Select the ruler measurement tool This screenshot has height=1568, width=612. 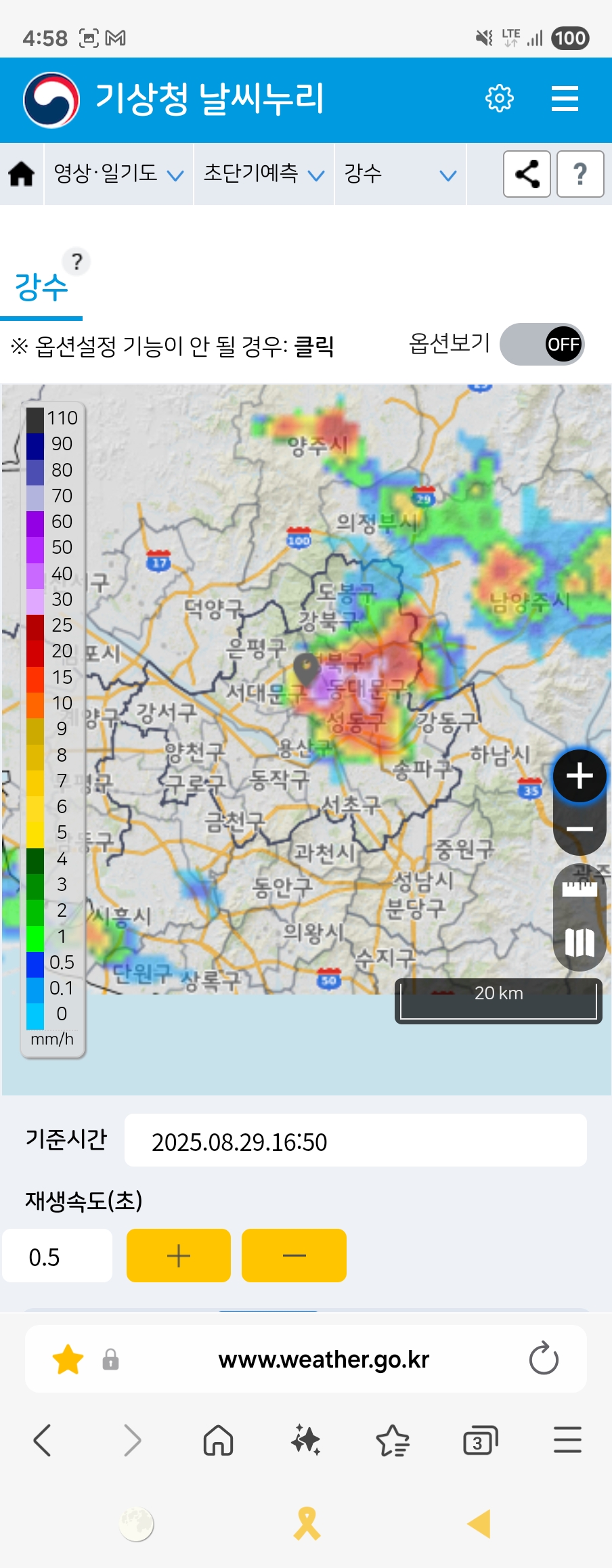(x=580, y=888)
